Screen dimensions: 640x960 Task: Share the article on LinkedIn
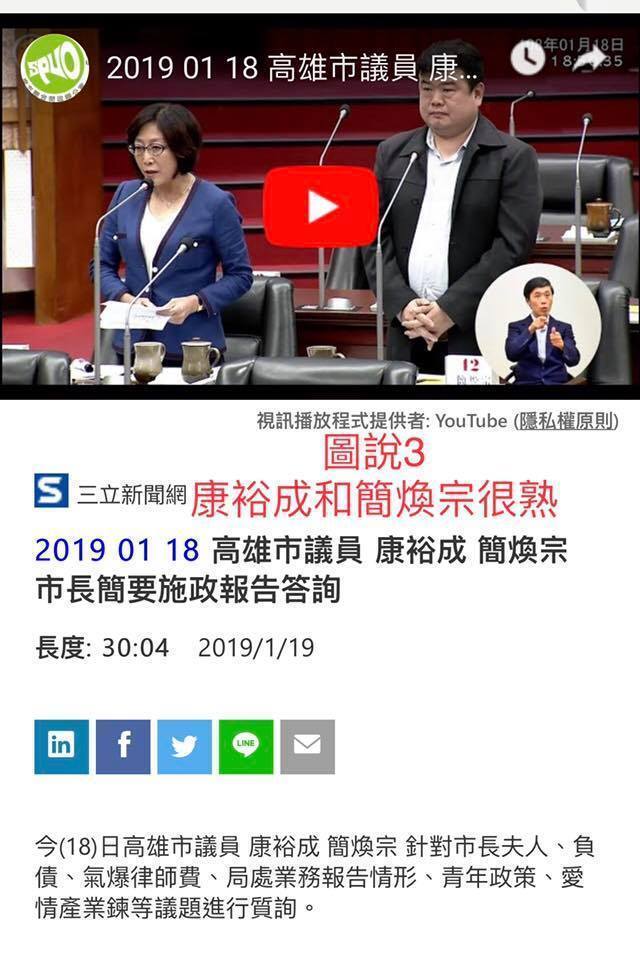[x=61, y=746]
